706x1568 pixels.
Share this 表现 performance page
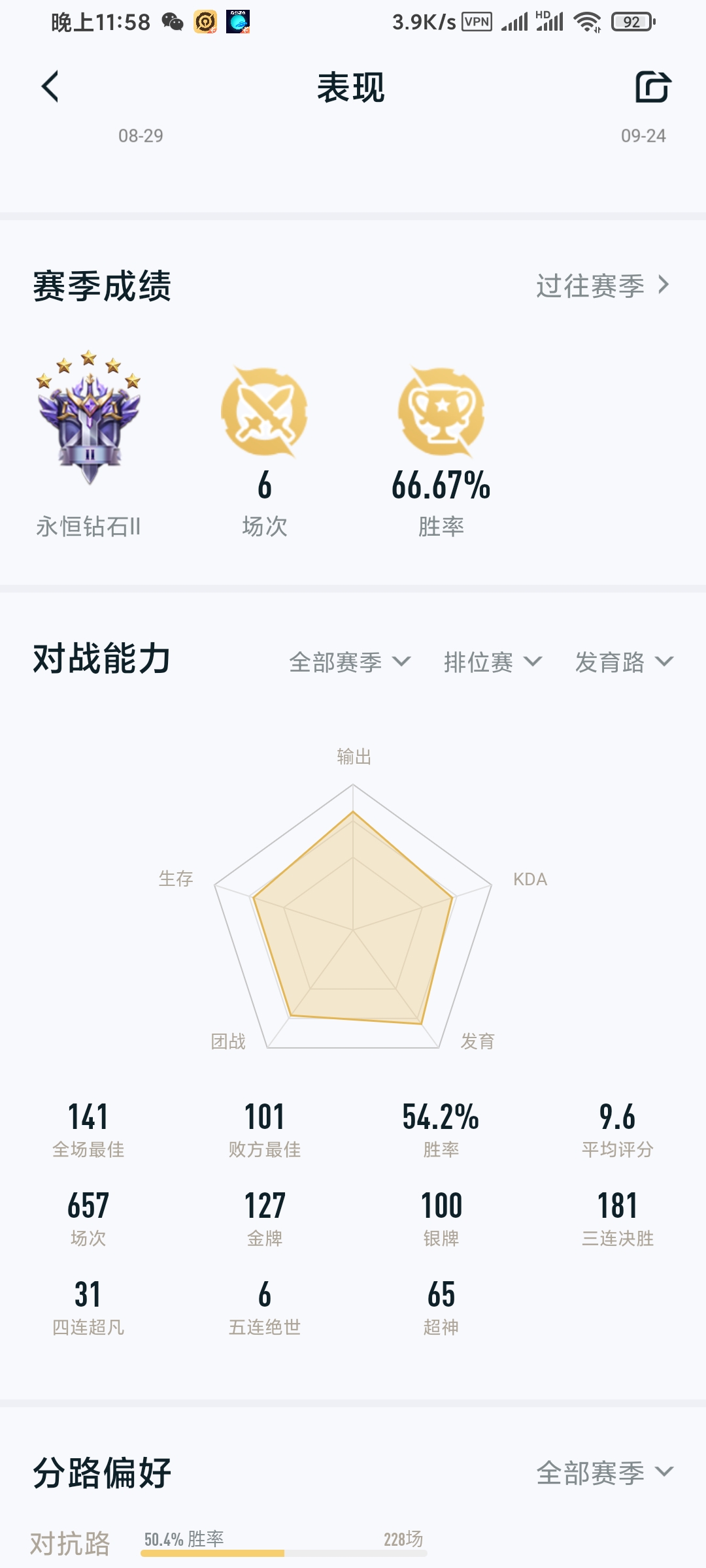tap(653, 87)
